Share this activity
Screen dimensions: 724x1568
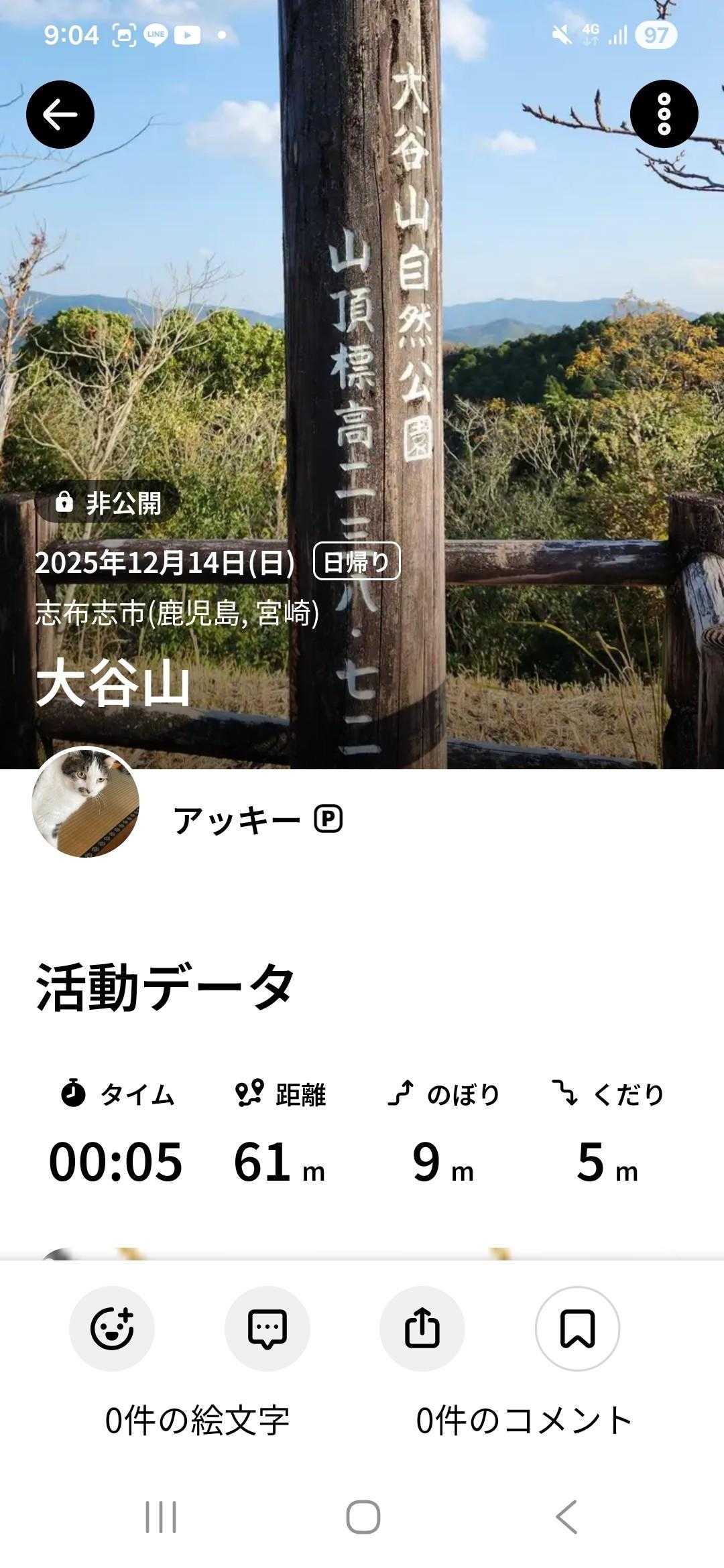click(x=422, y=1328)
